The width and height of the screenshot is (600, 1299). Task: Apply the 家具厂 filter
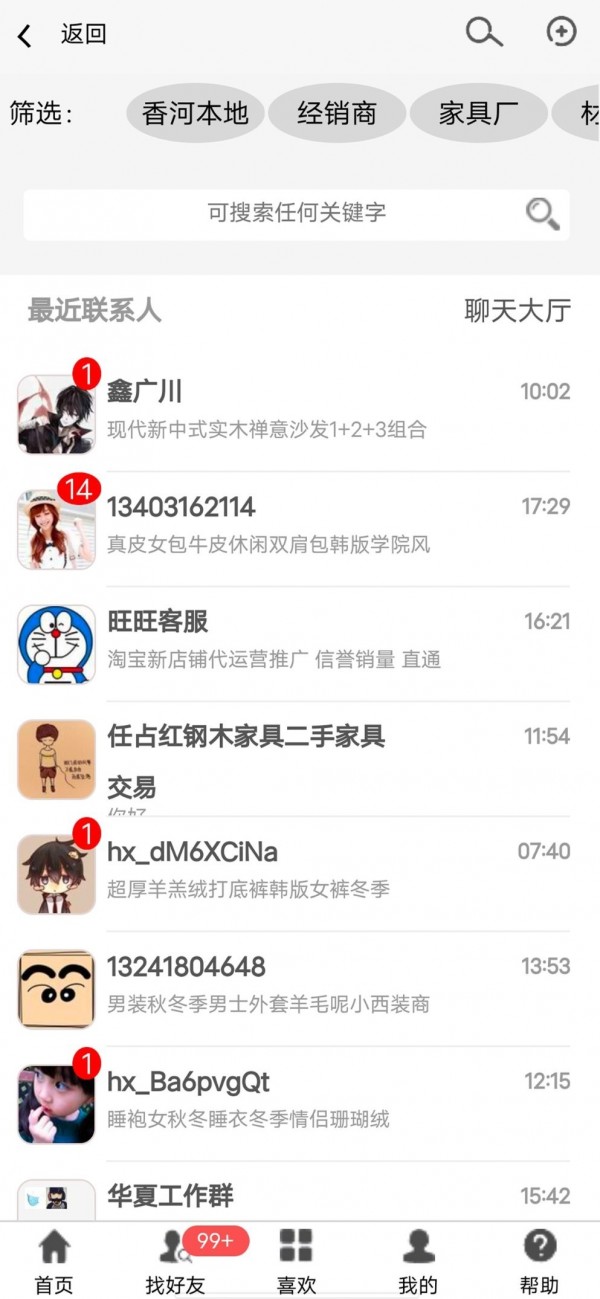click(478, 113)
